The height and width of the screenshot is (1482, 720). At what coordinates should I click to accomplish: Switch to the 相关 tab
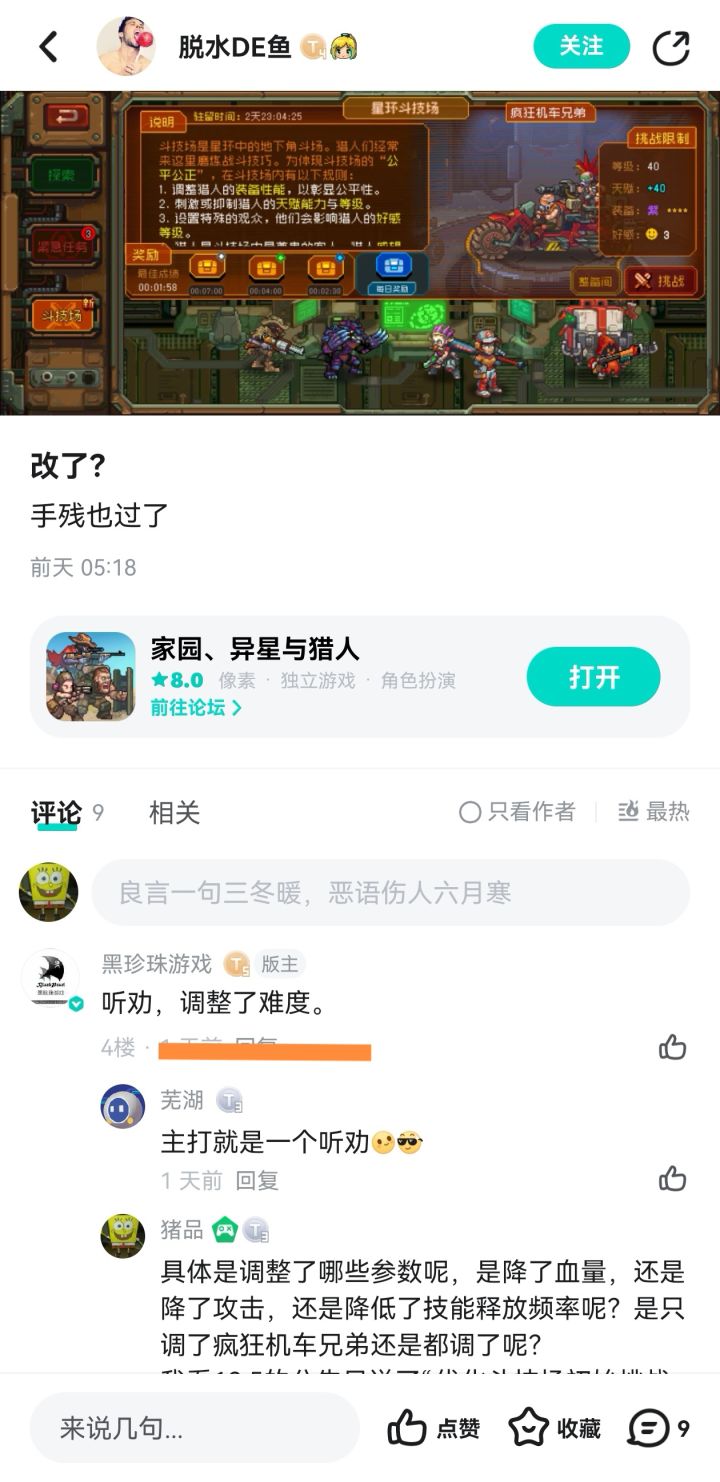click(174, 812)
